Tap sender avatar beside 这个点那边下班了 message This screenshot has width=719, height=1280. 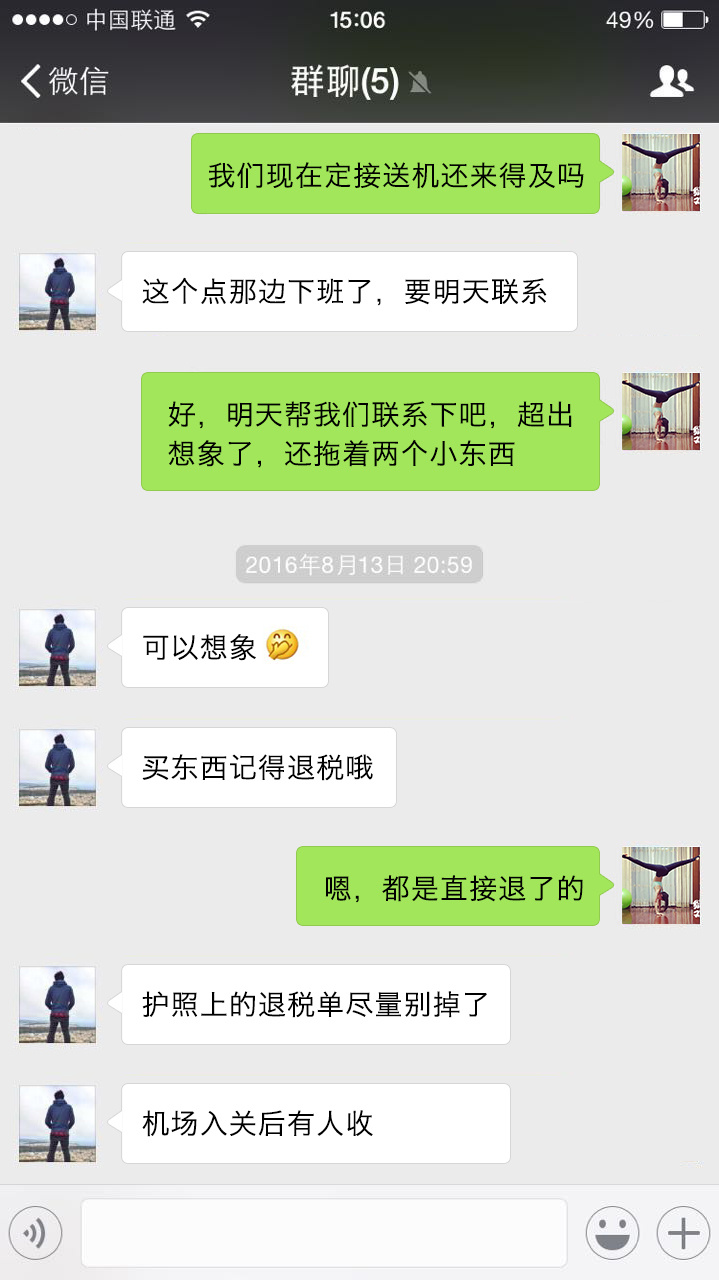(x=57, y=292)
